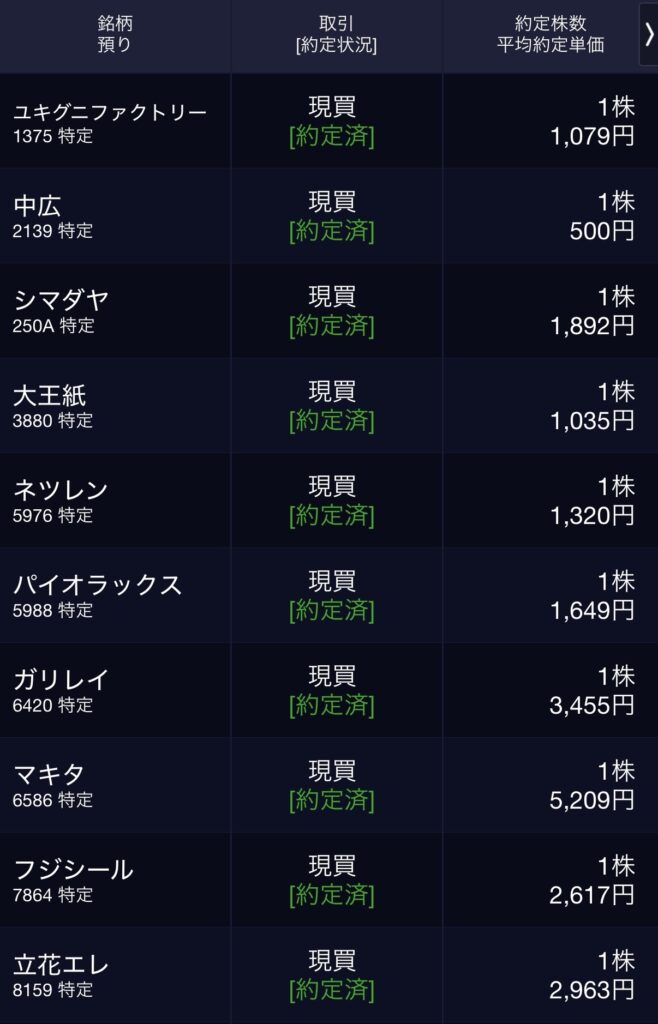658x1024 pixels.
Task: View the フジシール order entry
Action: pos(329,881)
